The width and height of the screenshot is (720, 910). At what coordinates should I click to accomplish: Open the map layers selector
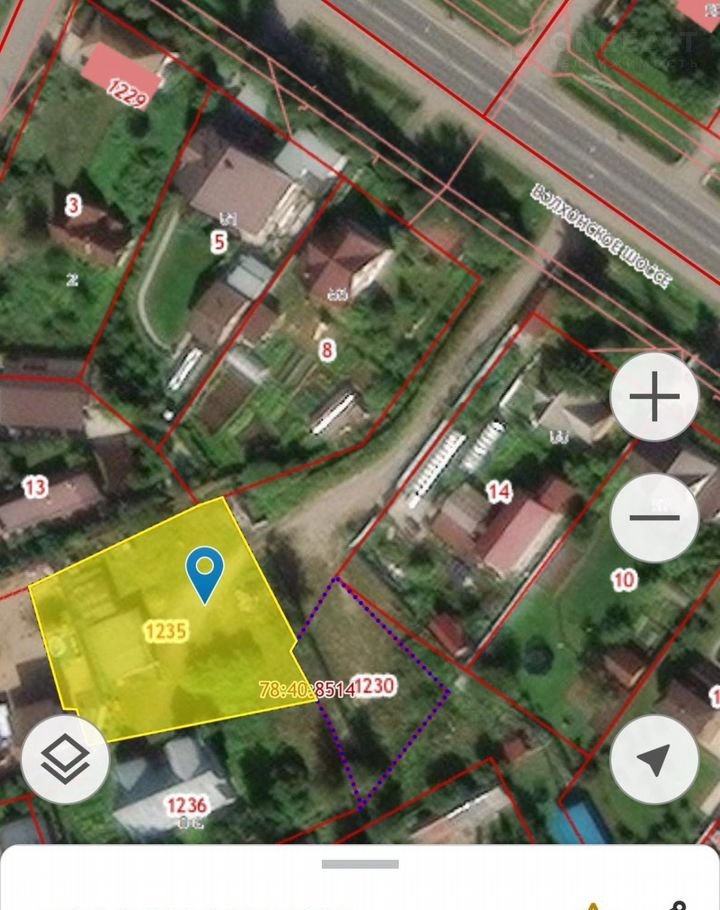click(66, 760)
